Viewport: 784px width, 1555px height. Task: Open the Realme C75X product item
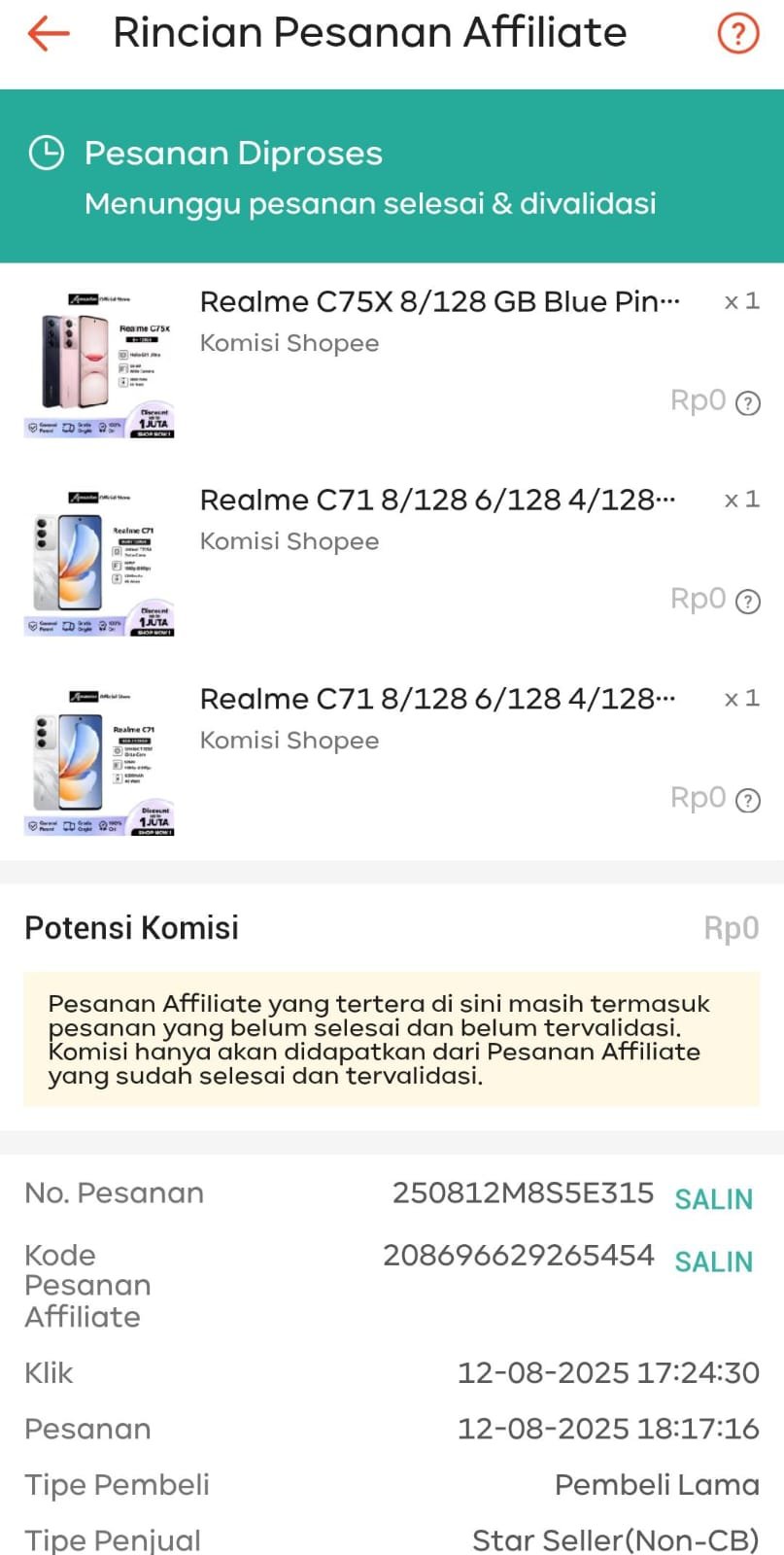click(x=438, y=302)
